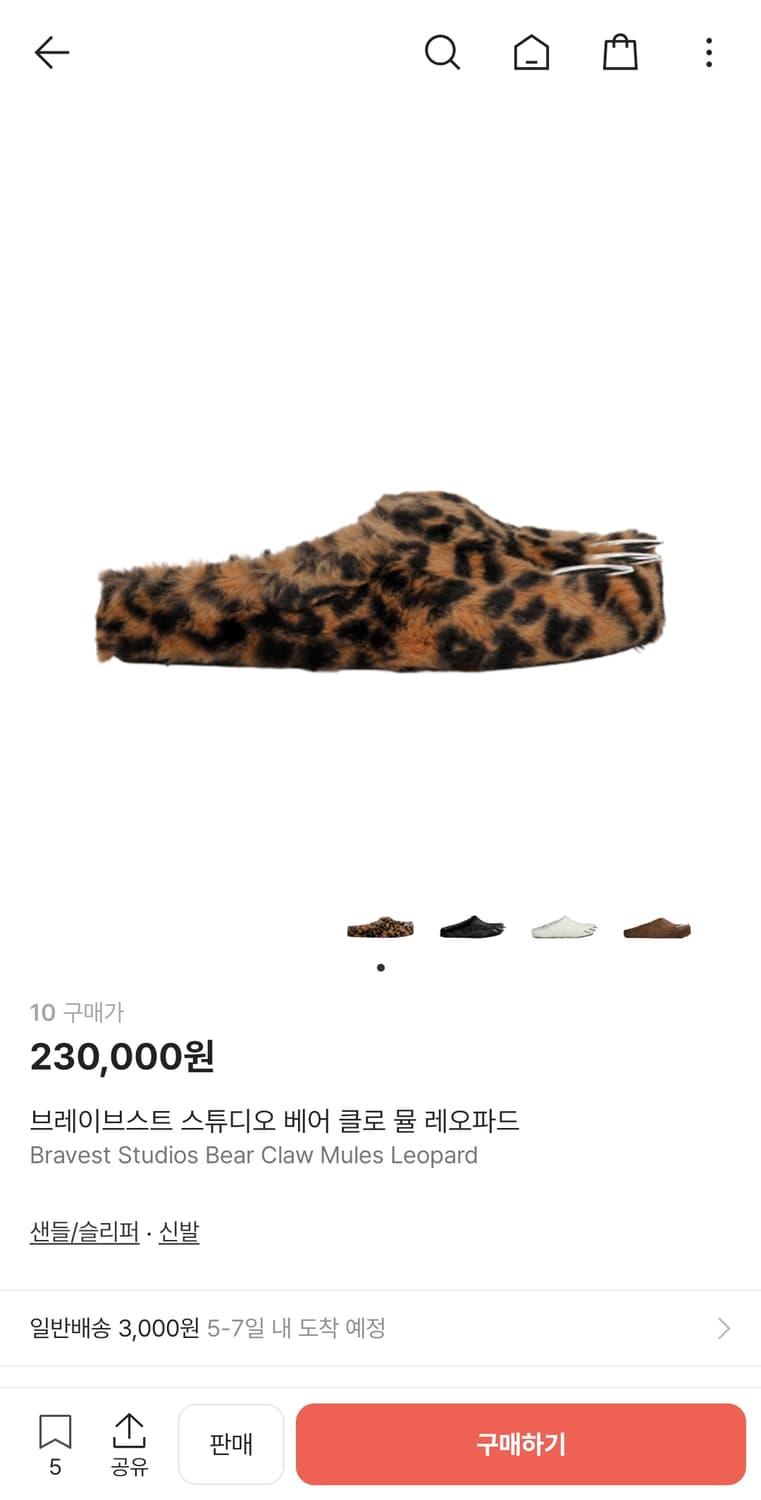Select the brown mules colorway thumbnail
Screen dimensions: 761x1500
[x=656, y=927]
